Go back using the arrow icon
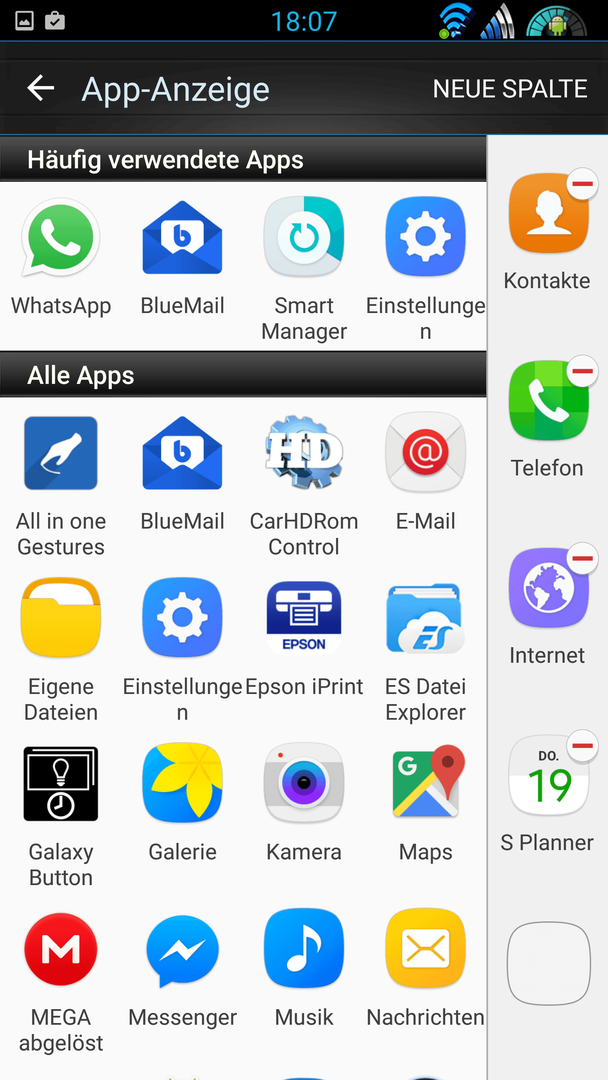The height and width of the screenshot is (1080, 608). tap(41, 88)
